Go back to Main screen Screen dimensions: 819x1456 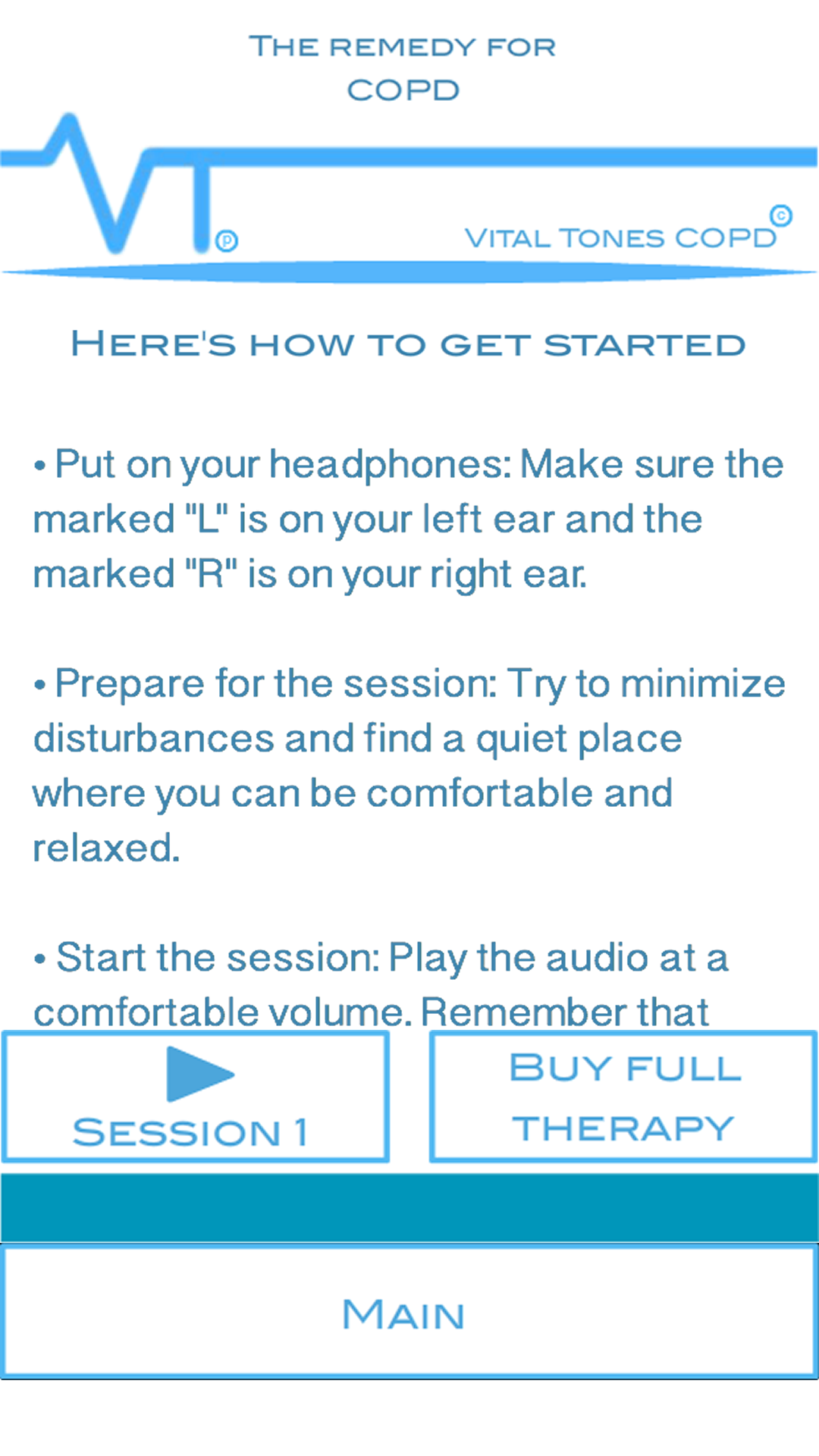click(409, 1313)
